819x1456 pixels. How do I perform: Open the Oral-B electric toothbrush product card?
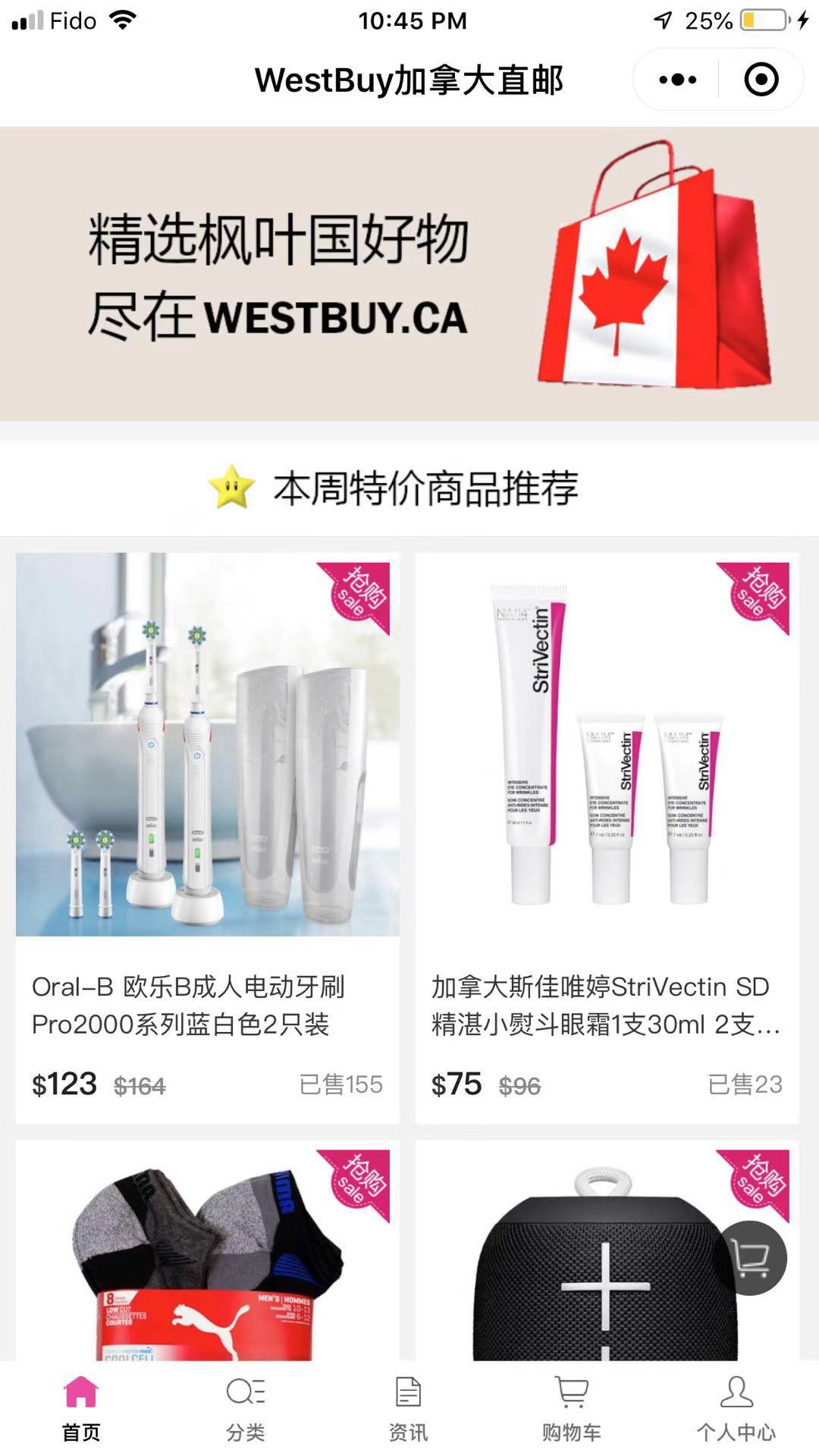[207, 837]
